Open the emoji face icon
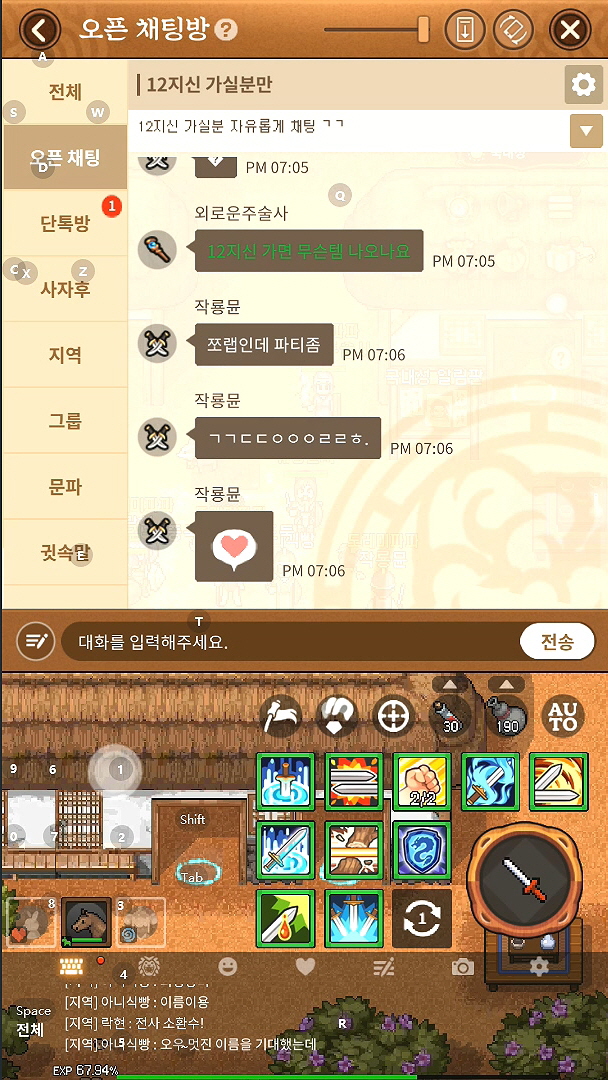The image size is (608, 1080). (x=229, y=967)
